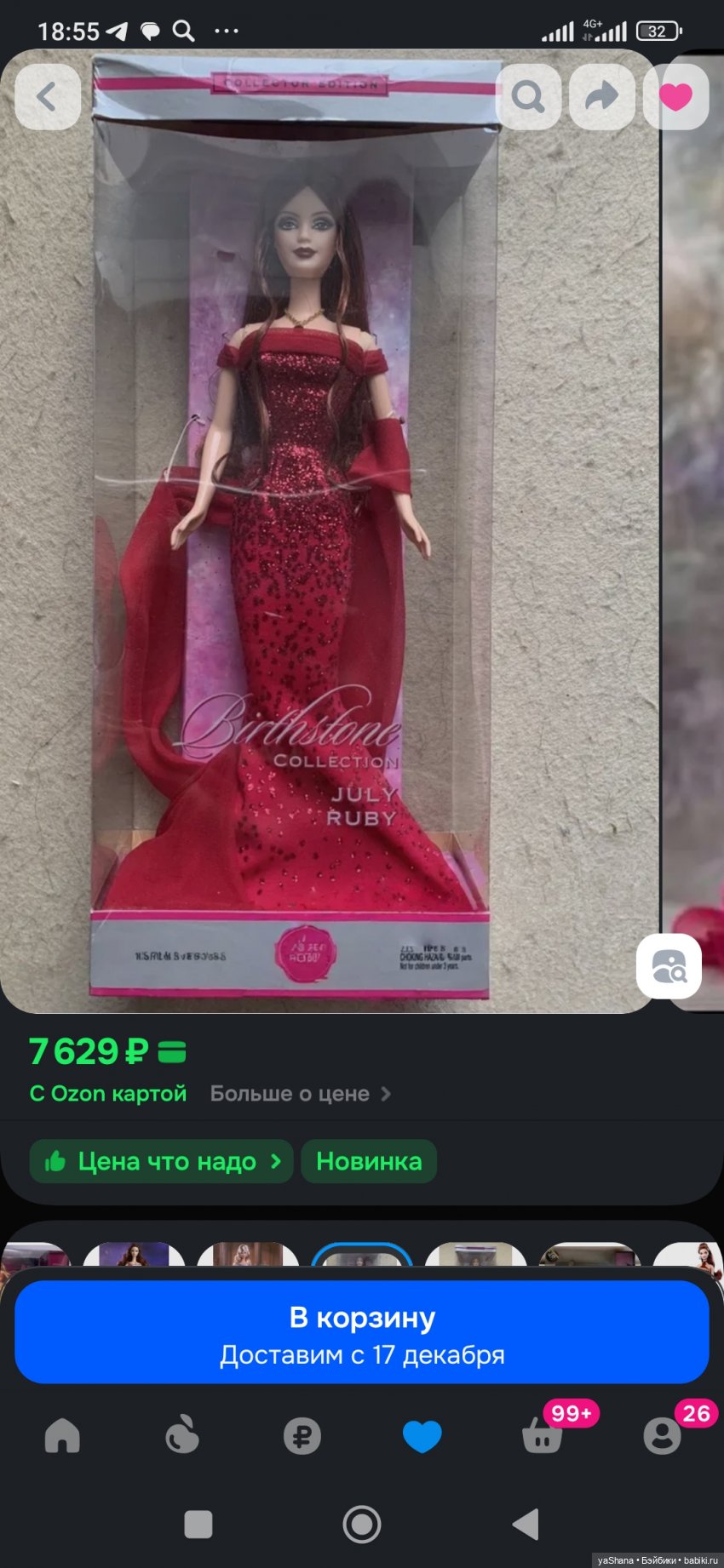The image size is (724, 1568).
Task: Tap the system back button
Action: click(x=525, y=1524)
